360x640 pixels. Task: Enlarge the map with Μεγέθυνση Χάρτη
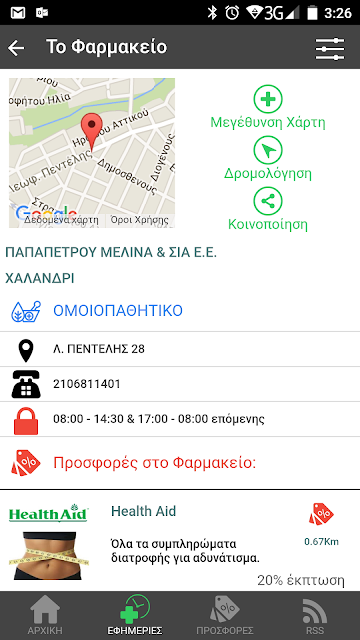click(268, 108)
